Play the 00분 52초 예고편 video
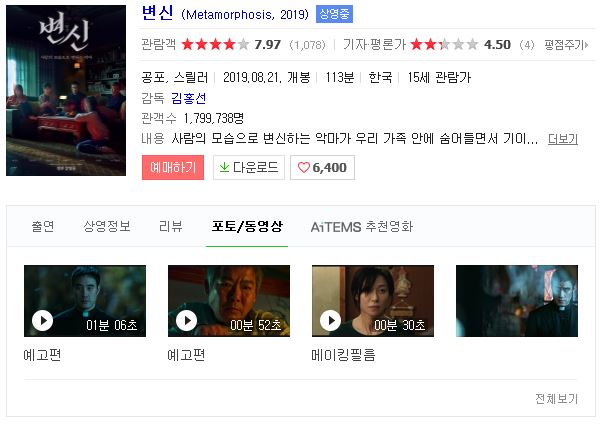The image size is (601, 424). (x=229, y=301)
